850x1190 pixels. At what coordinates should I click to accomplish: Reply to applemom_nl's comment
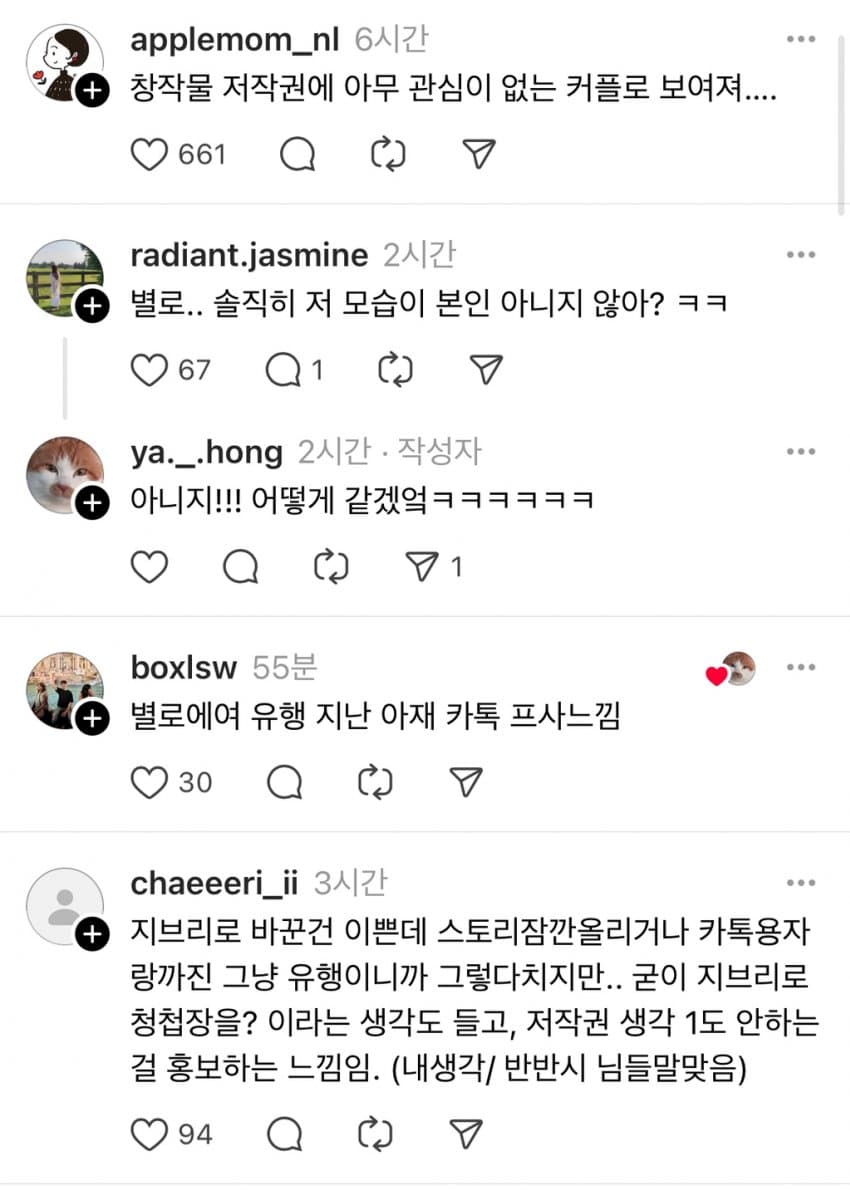(297, 154)
